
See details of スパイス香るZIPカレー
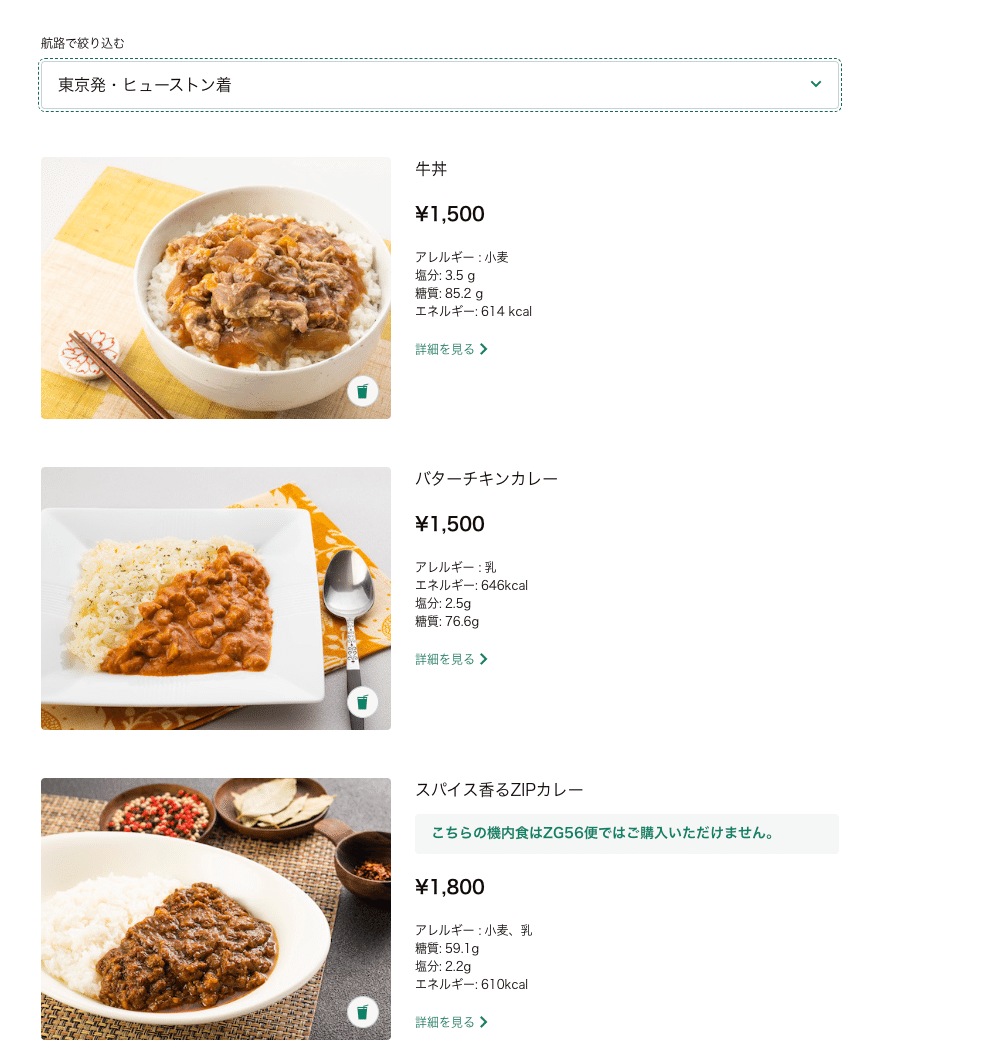pos(451,1022)
